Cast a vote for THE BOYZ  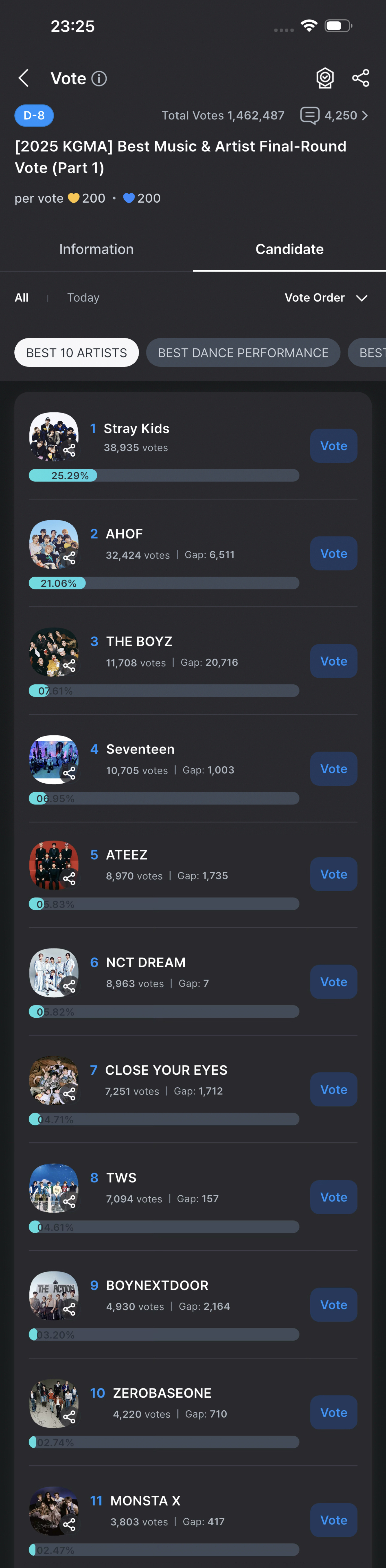coord(333,661)
